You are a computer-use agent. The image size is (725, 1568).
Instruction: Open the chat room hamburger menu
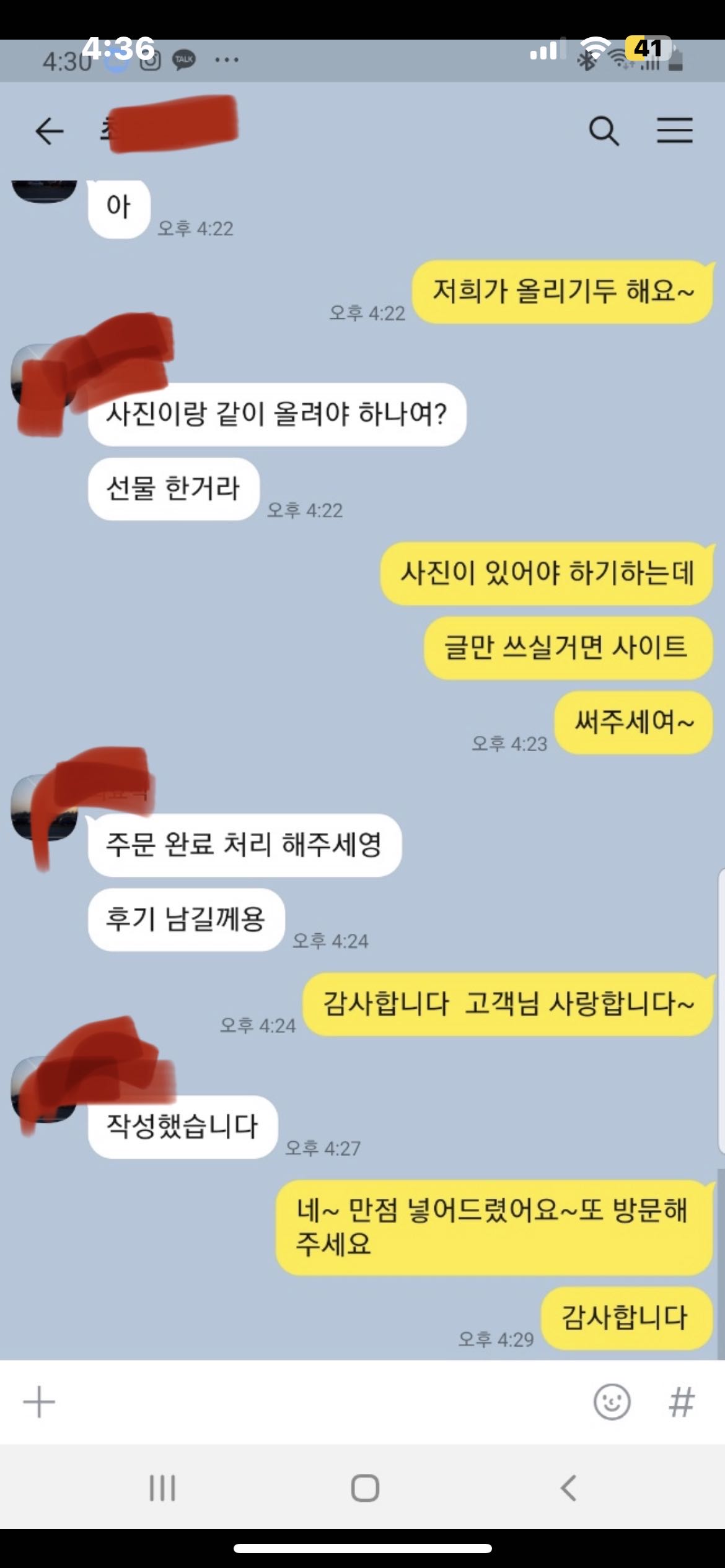pos(674,131)
